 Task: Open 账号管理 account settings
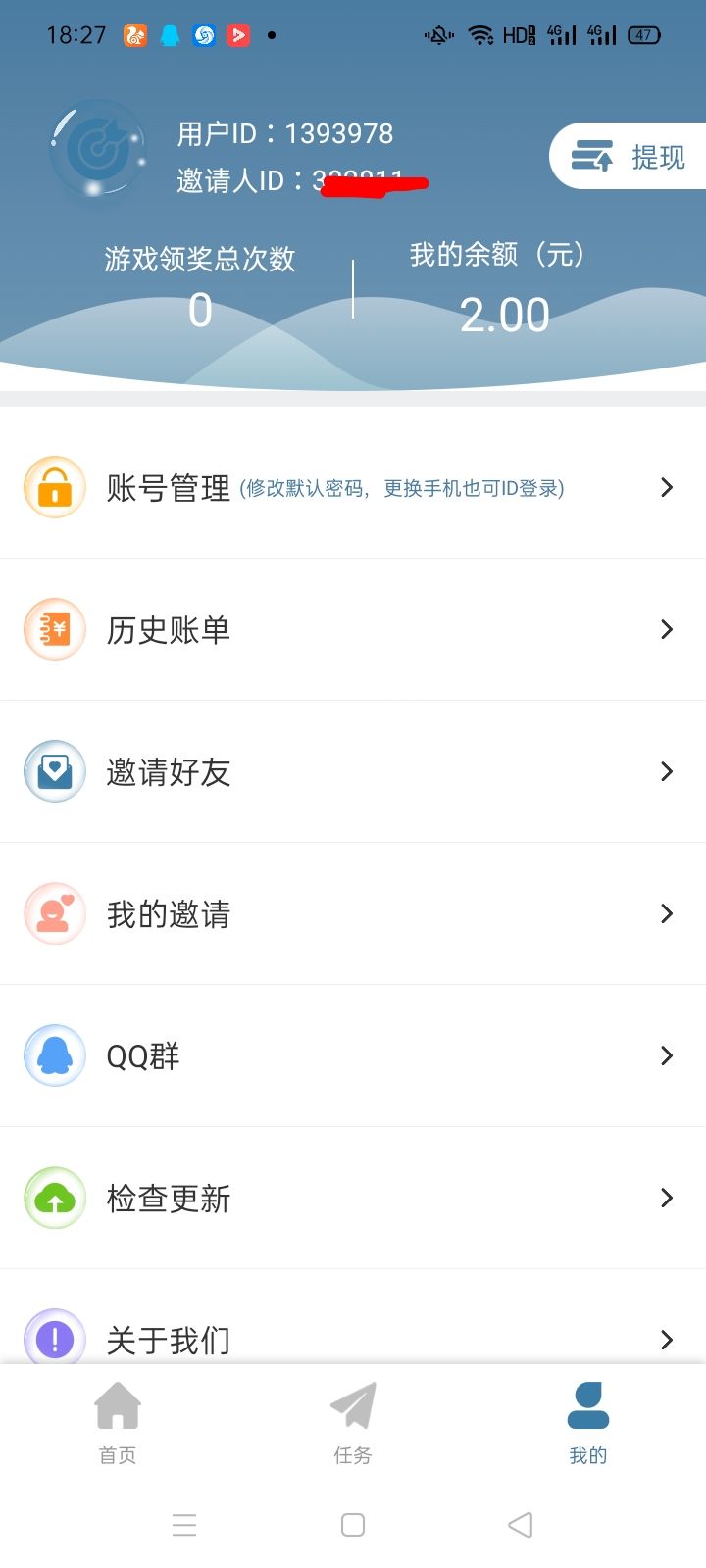353,487
